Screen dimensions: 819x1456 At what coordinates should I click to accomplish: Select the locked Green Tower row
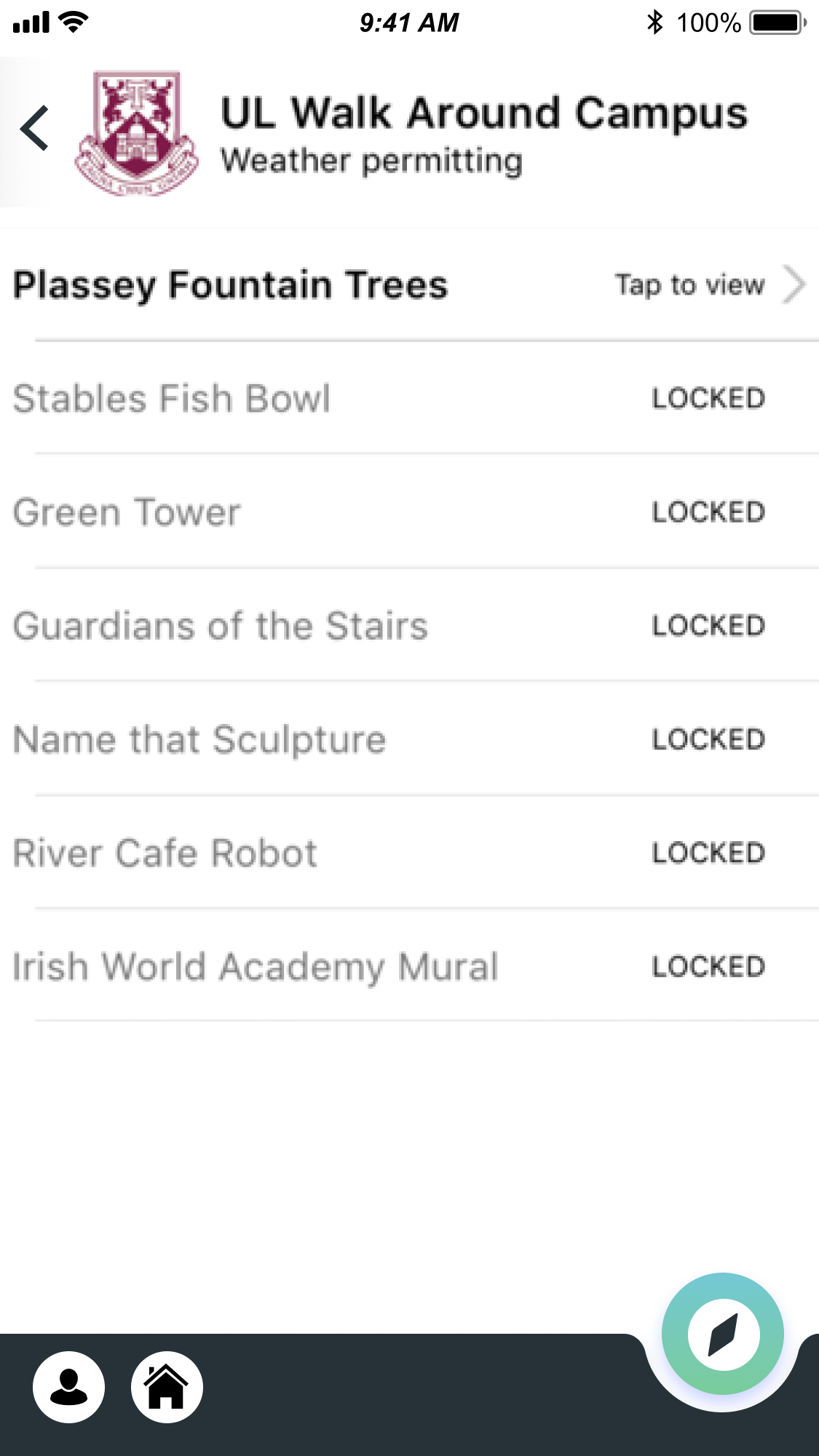409,512
